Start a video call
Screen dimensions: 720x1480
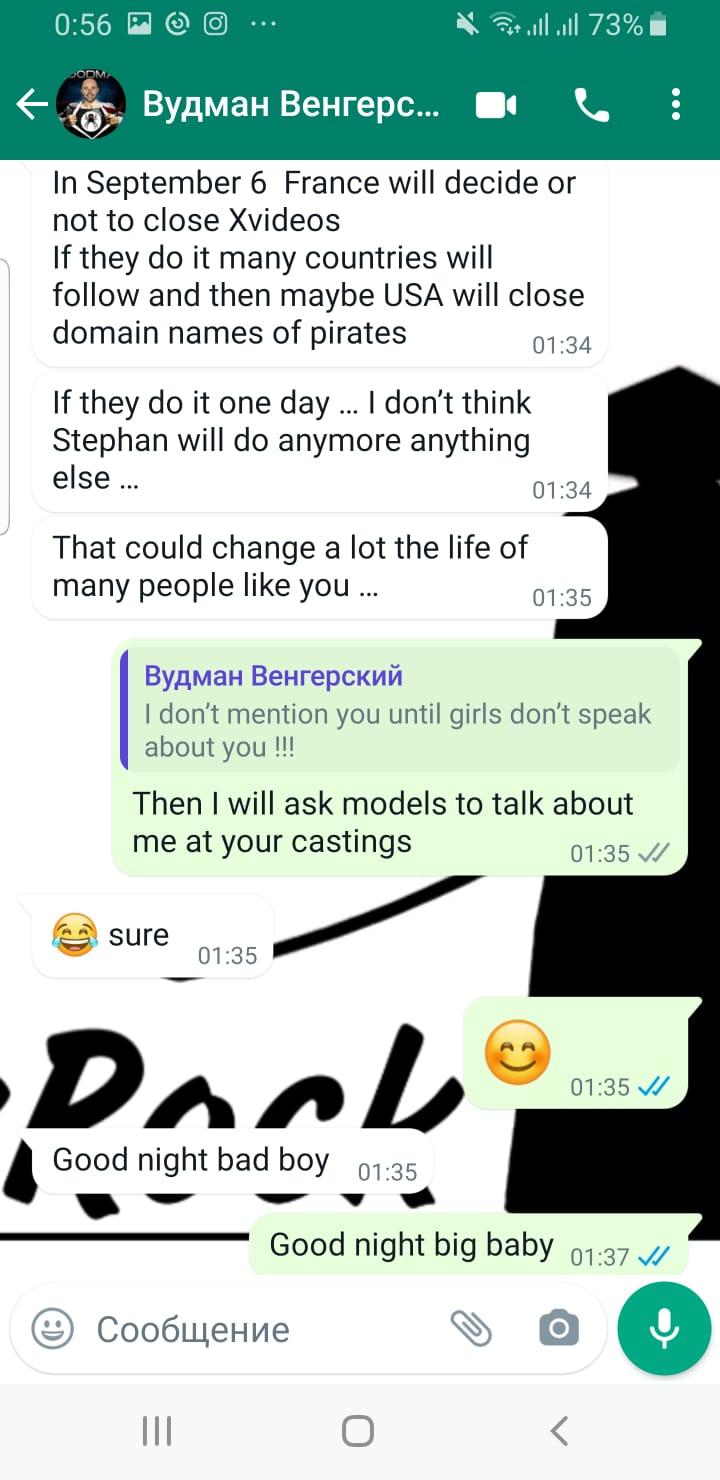[x=496, y=104]
